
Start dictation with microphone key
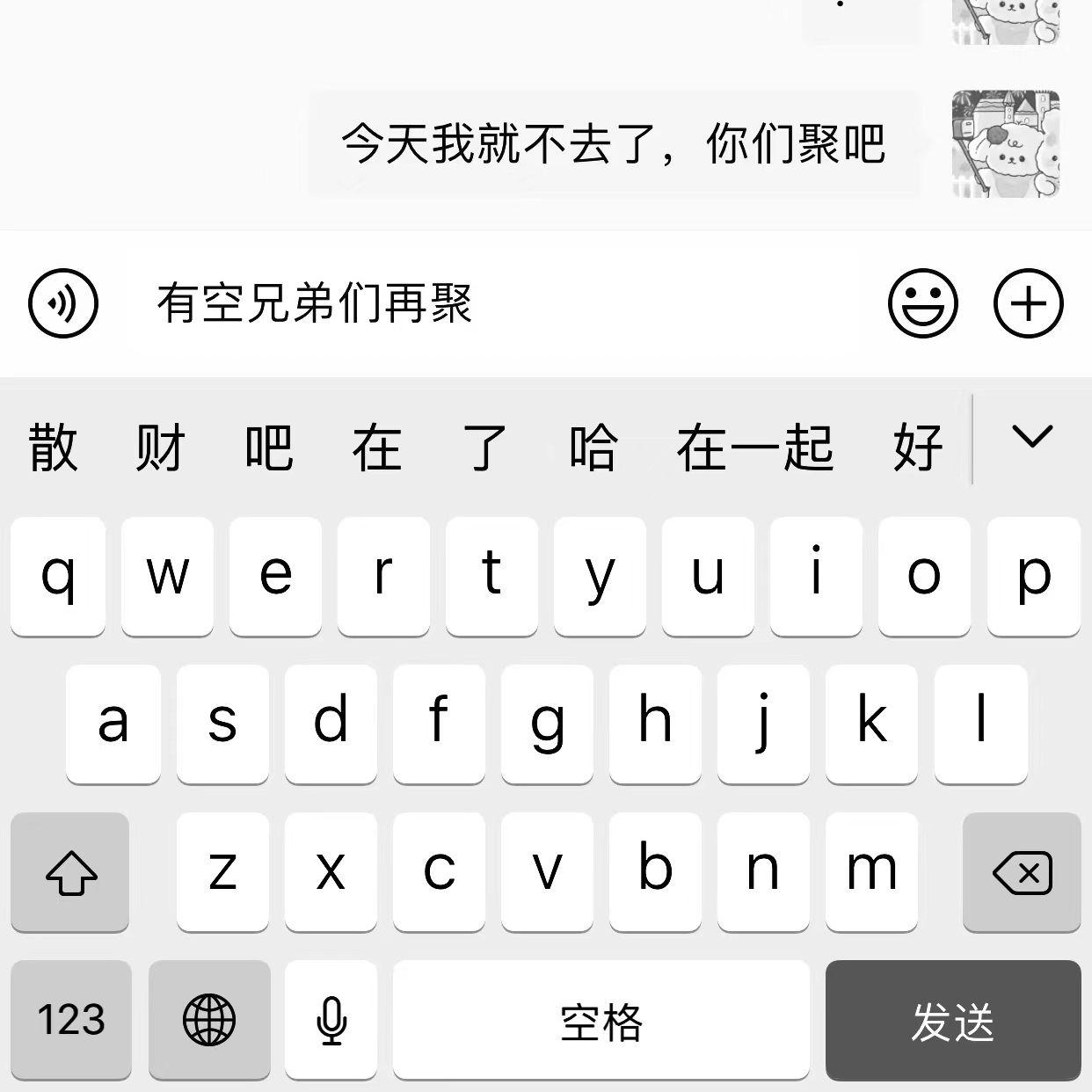click(x=331, y=1020)
